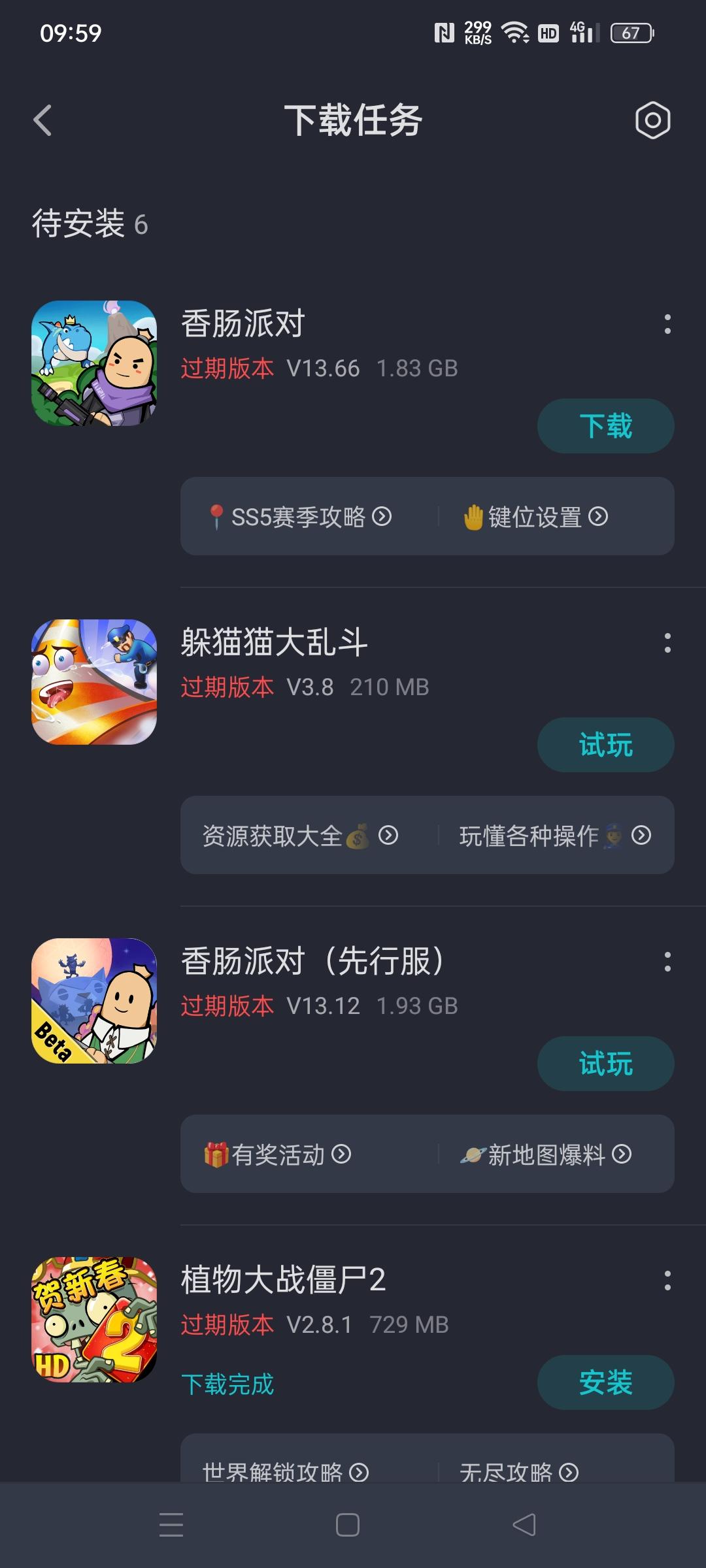The image size is (706, 1568).
Task: Open the 植物大战僵尸2 game icon
Action: point(94,1320)
